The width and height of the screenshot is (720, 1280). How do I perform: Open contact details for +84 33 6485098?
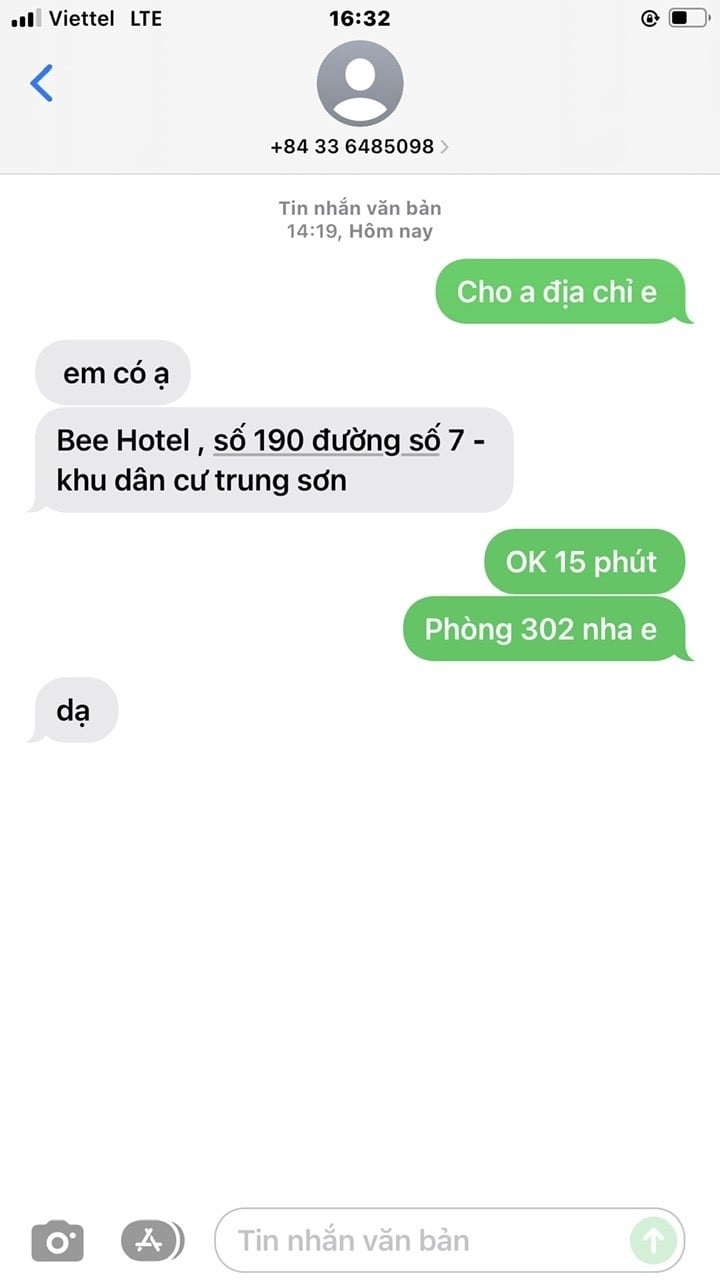[x=359, y=146]
